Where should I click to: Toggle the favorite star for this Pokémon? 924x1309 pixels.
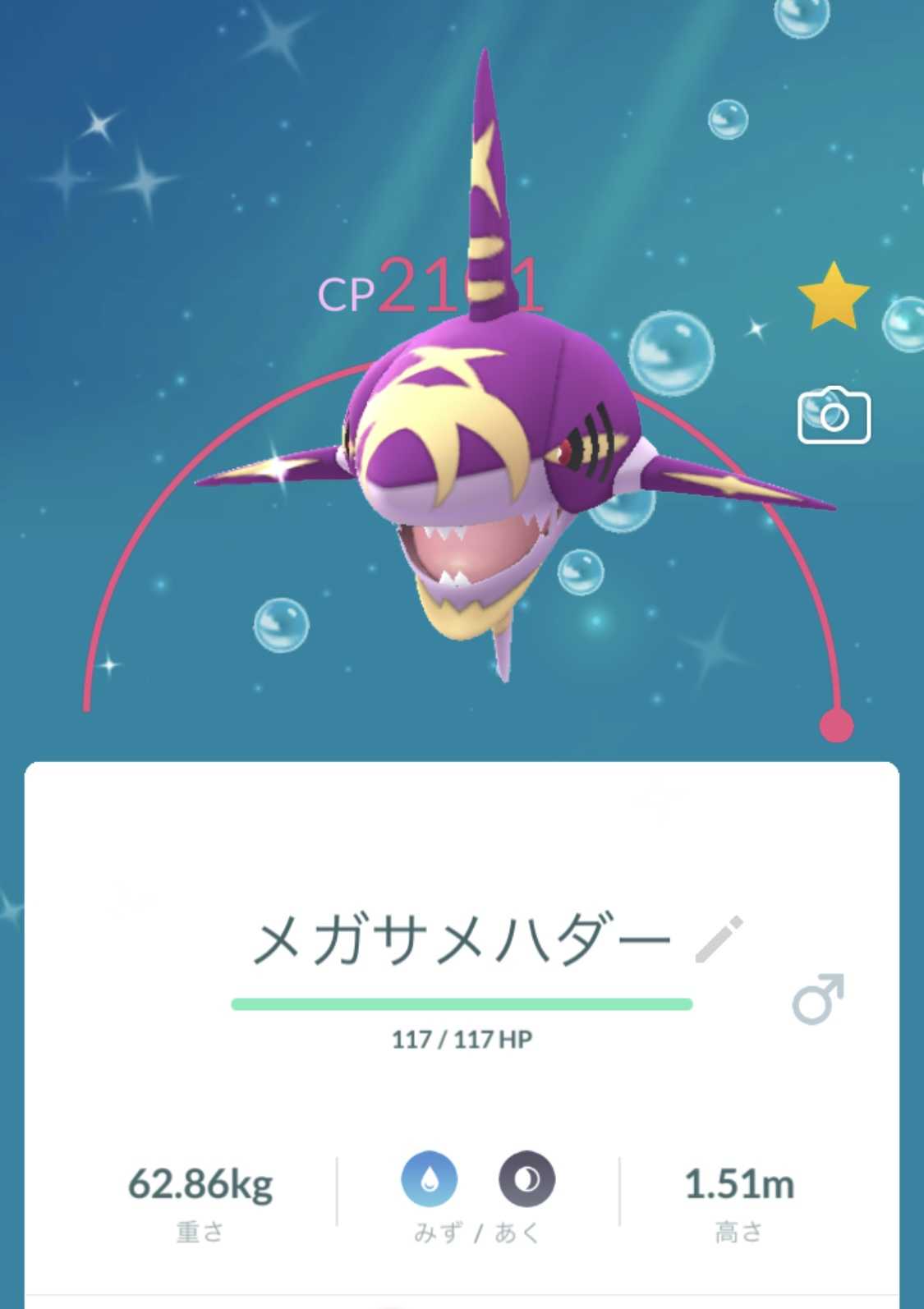[833, 296]
